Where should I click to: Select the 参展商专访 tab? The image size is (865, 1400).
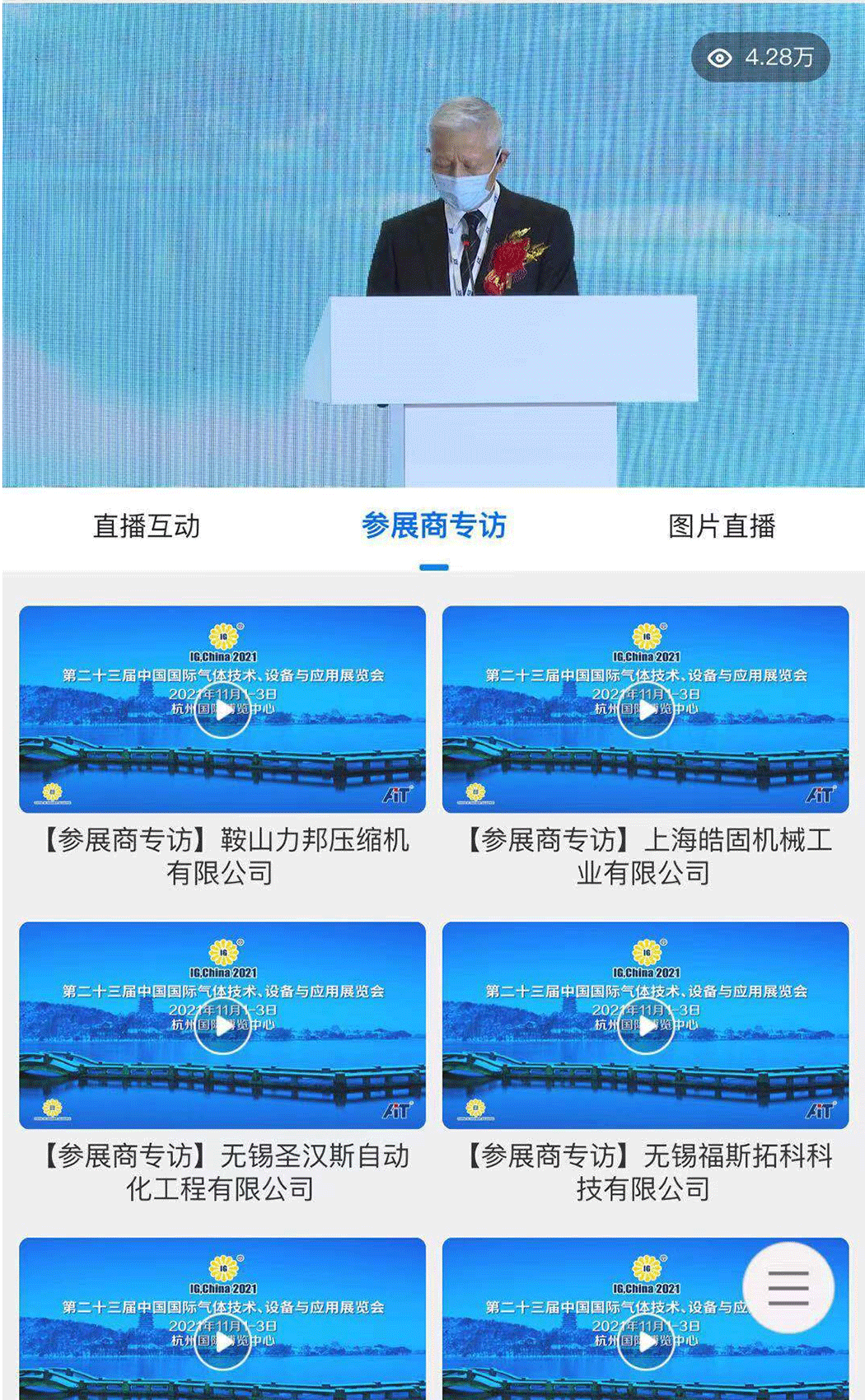coord(433,525)
